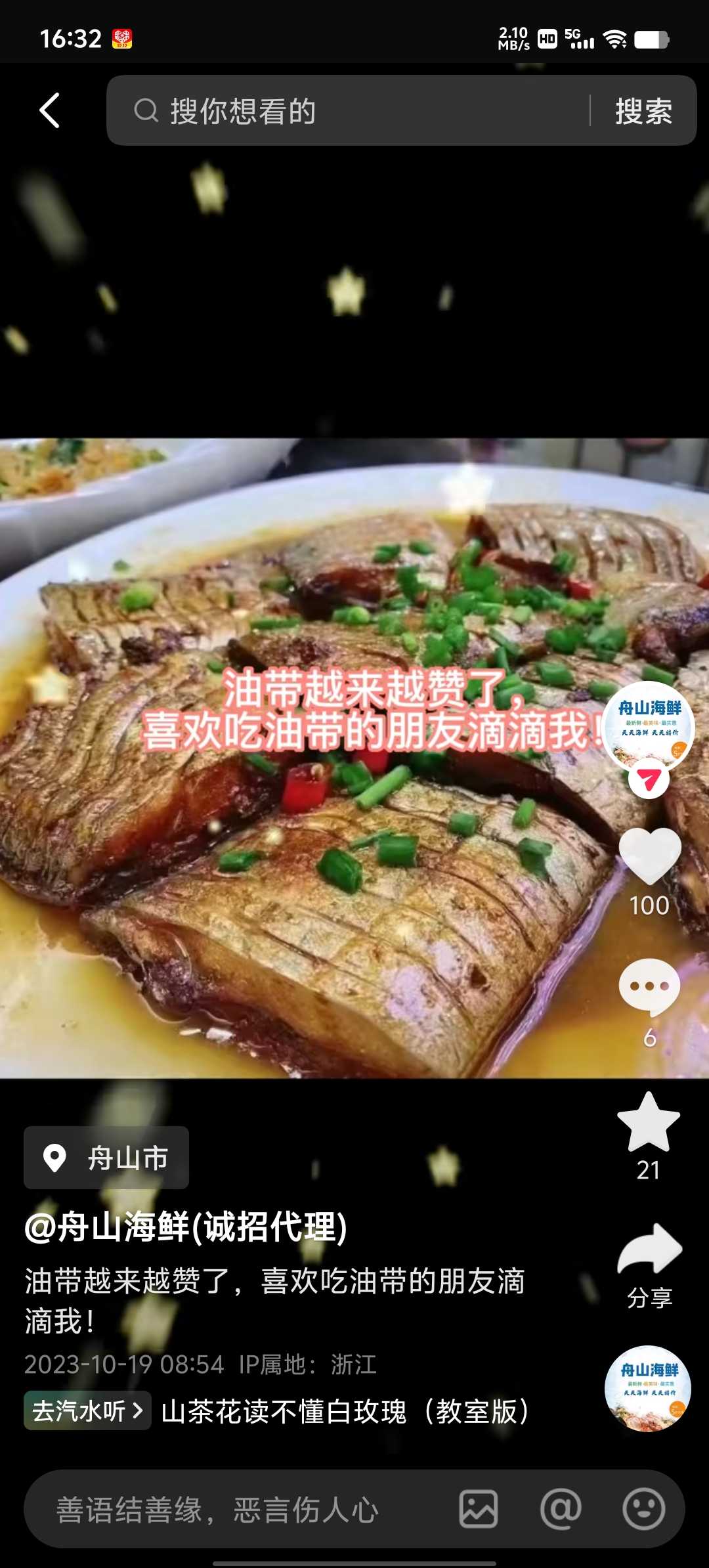The height and width of the screenshot is (1568, 709).
Task: Open 舟山海鲜 author avatar
Action: [649, 726]
